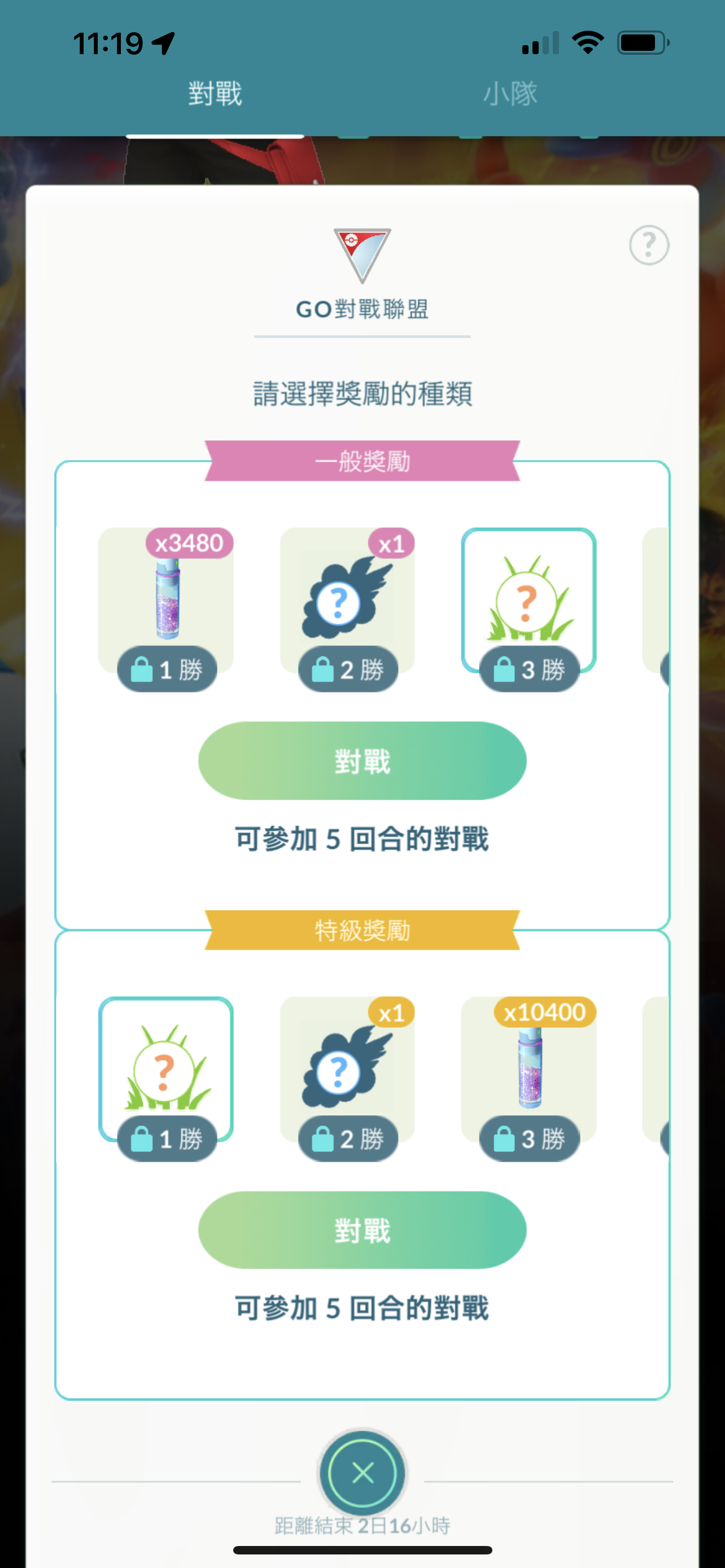Switch to the 小隊 tab

tap(509, 94)
